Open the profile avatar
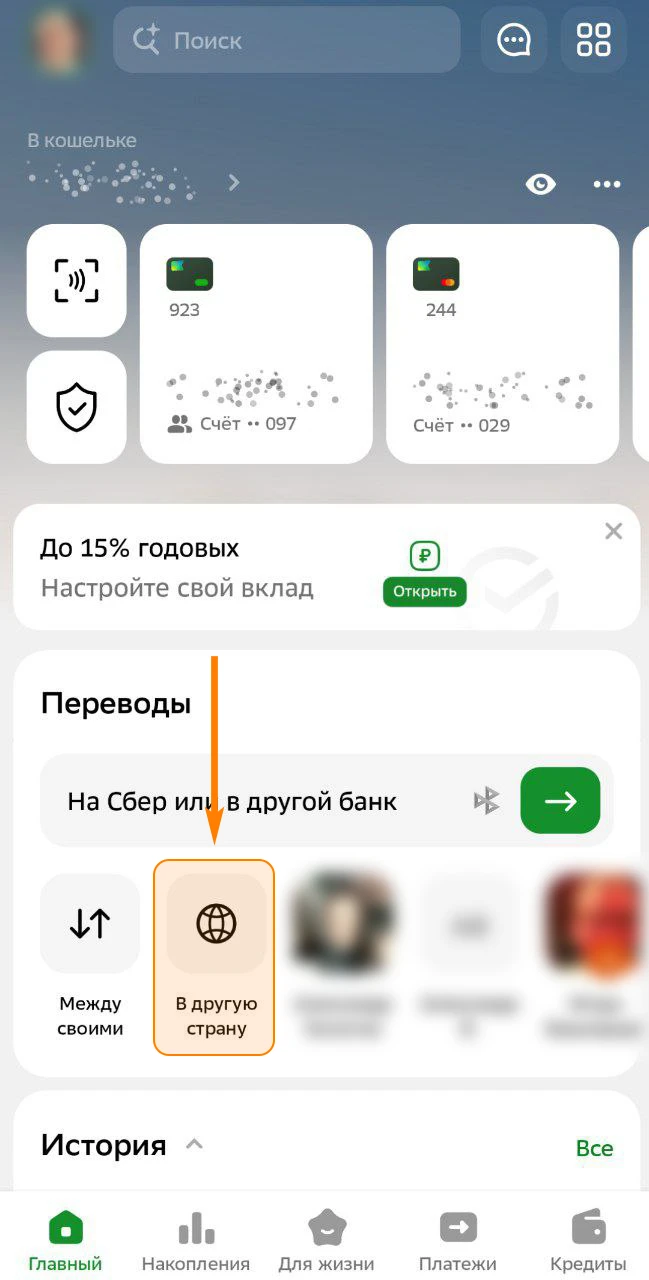 point(56,40)
